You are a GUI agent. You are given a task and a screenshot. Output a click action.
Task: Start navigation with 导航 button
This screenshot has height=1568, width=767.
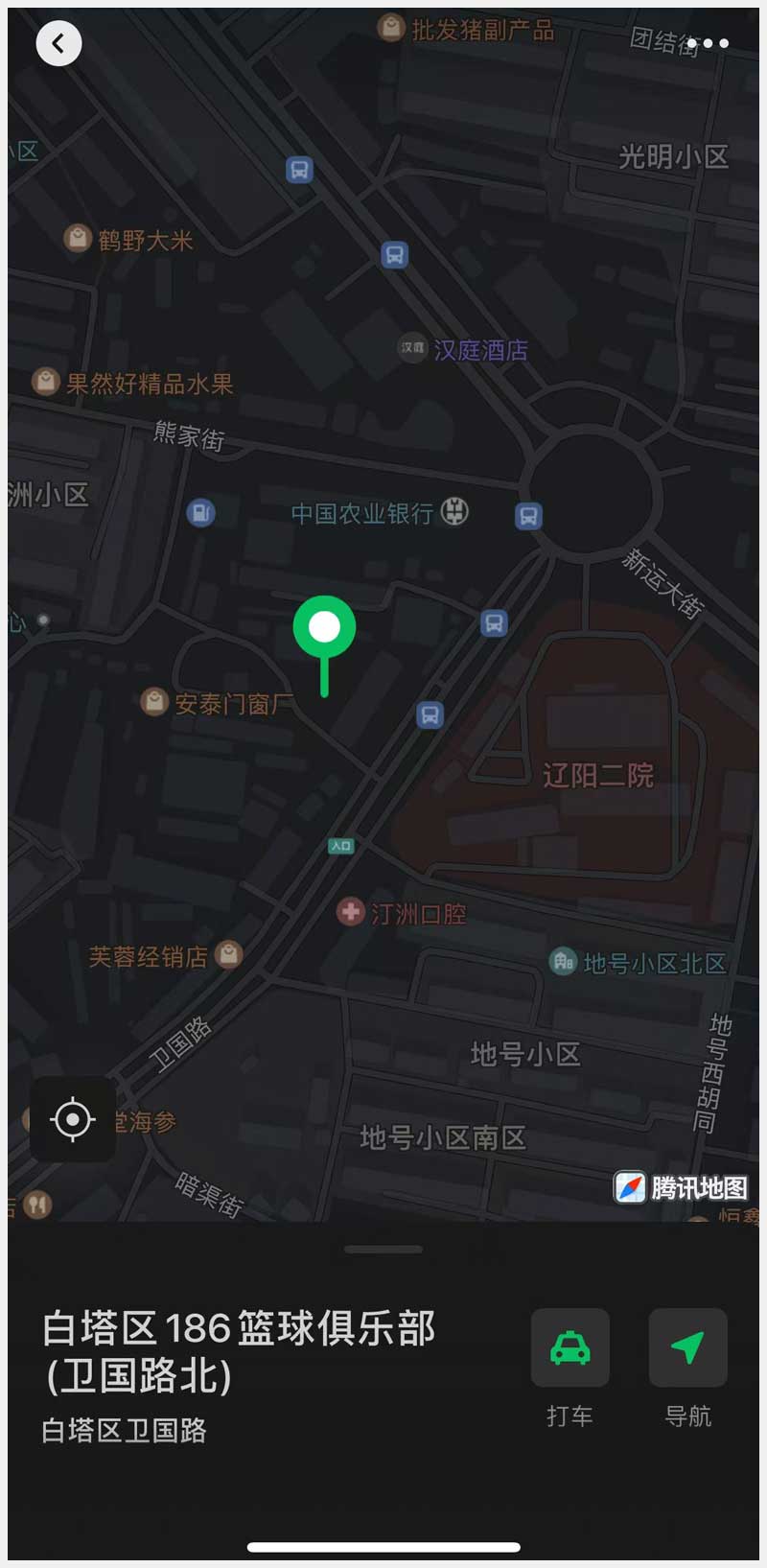coord(687,1347)
